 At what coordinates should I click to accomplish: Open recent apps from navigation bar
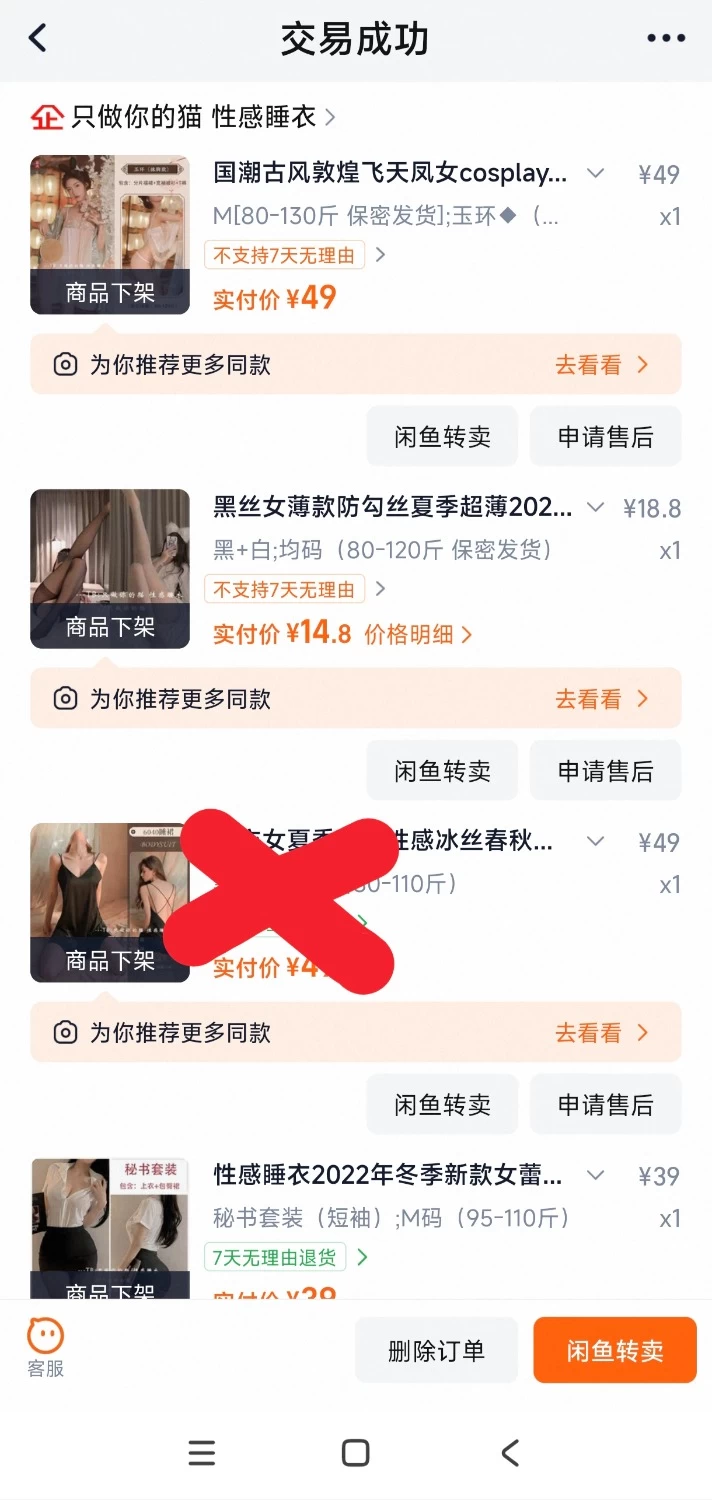point(202,1453)
